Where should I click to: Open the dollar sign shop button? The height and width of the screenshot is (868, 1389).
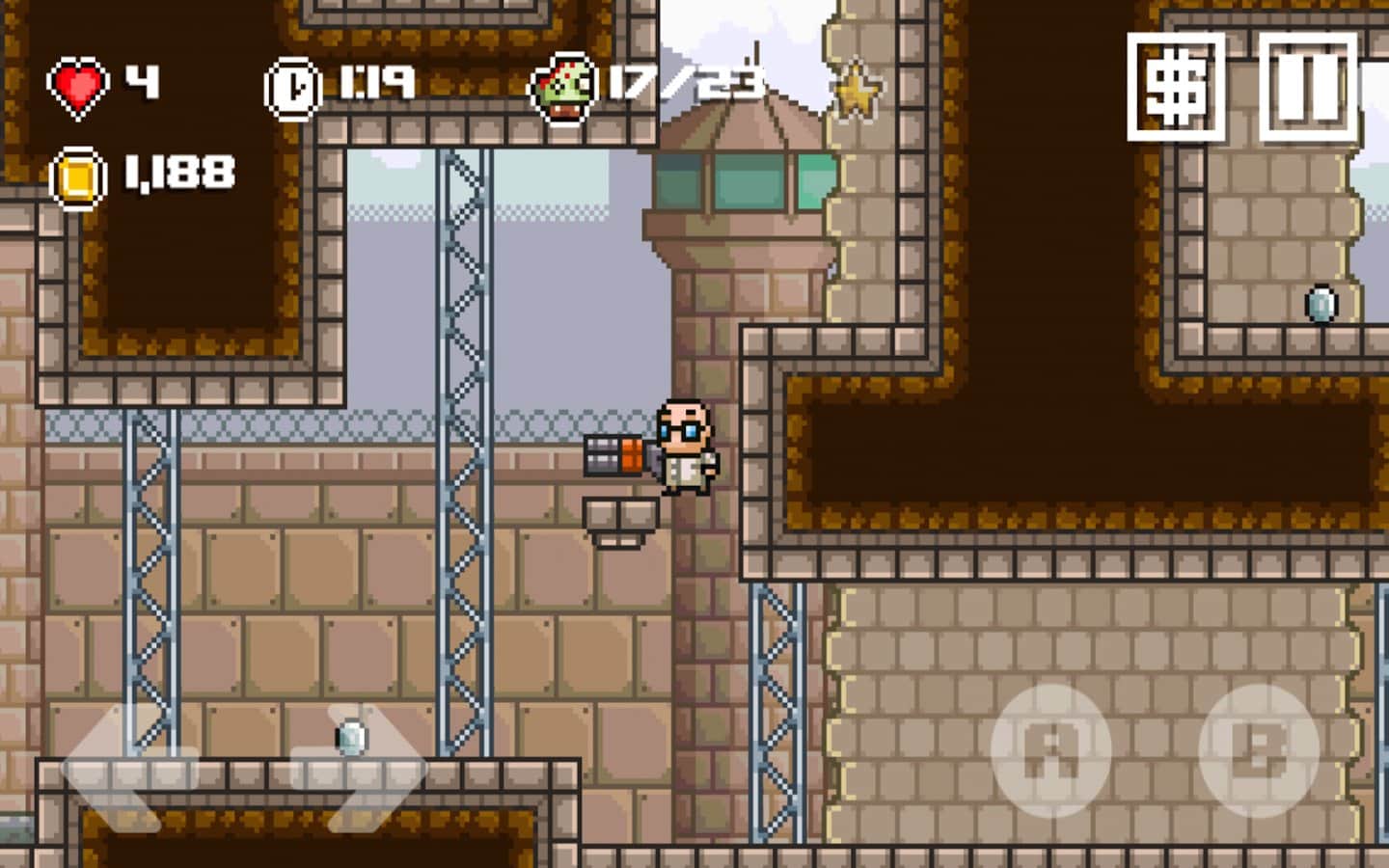(1176, 86)
